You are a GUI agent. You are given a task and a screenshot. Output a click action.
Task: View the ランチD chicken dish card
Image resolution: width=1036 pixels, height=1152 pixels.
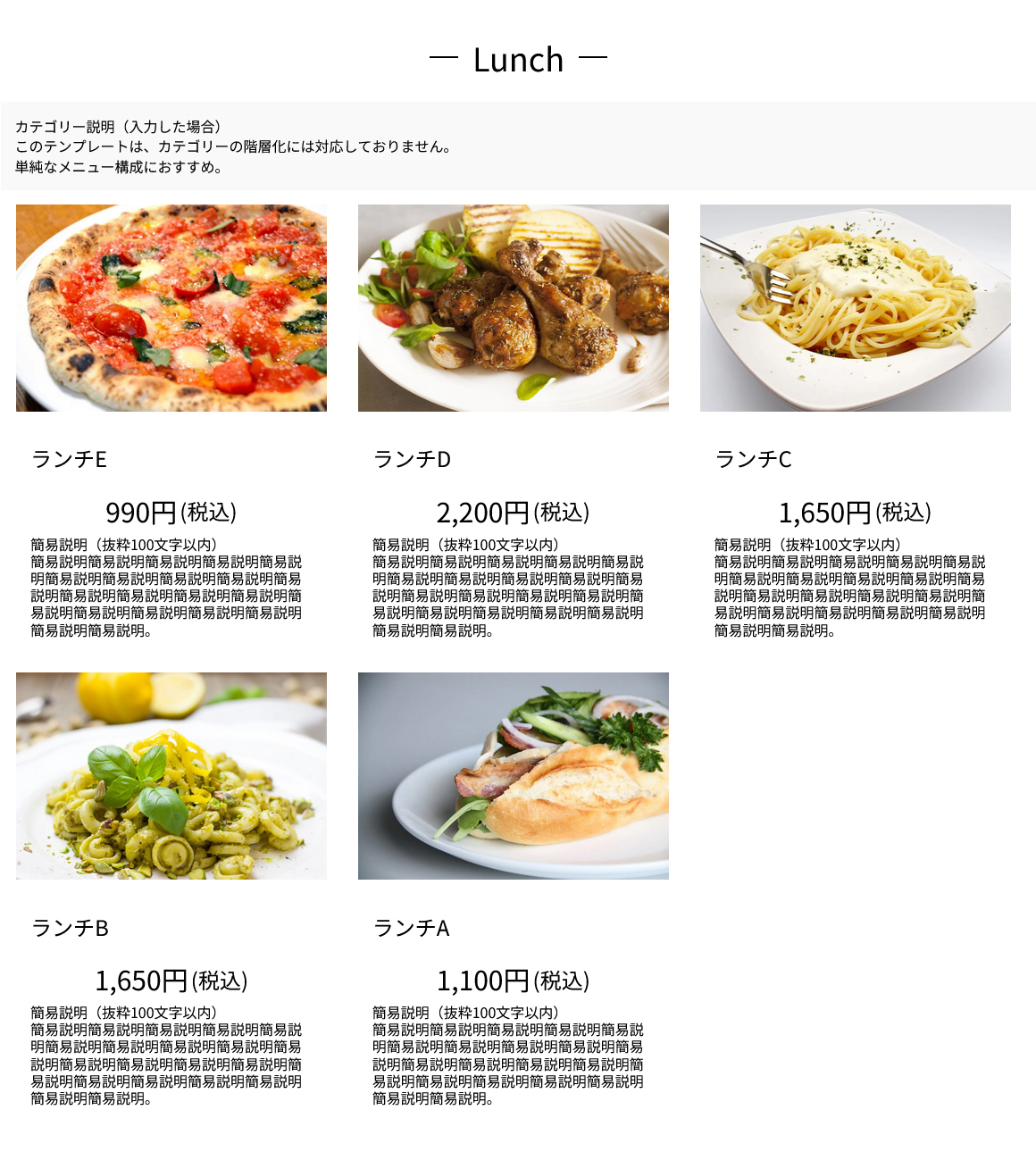coord(513,308)
